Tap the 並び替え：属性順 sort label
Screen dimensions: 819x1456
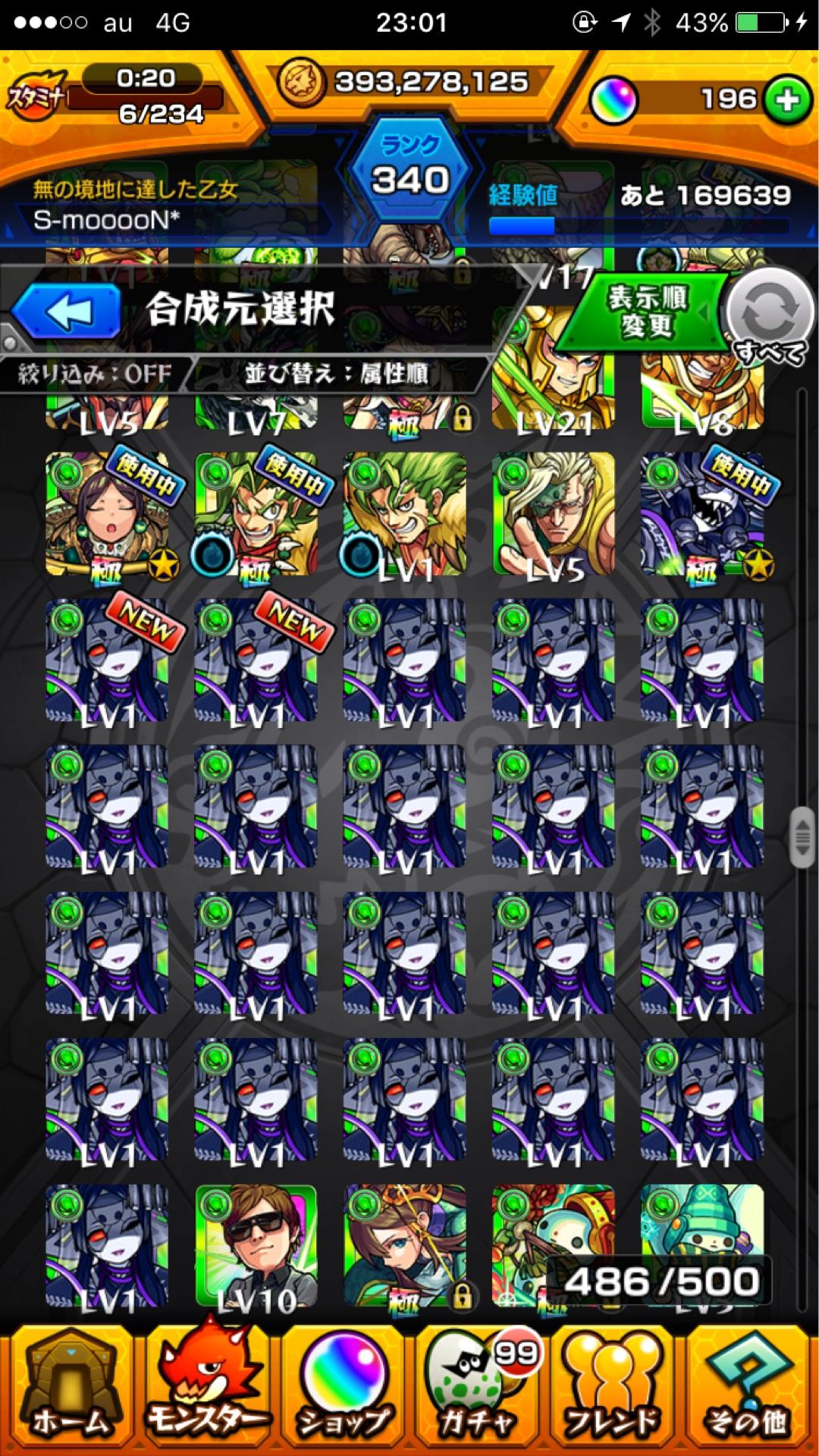tap(336, 374)
